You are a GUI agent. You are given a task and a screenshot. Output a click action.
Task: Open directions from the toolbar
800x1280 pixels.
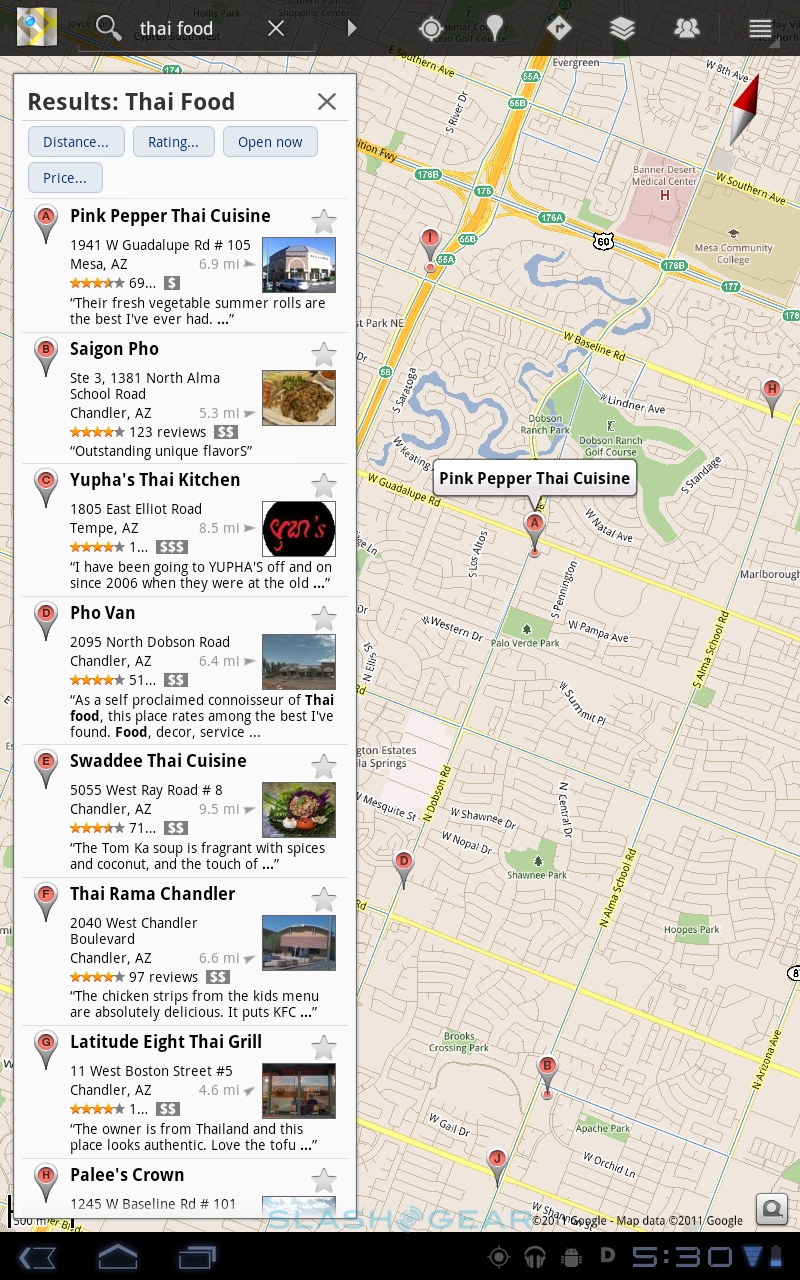pos(559,28)
